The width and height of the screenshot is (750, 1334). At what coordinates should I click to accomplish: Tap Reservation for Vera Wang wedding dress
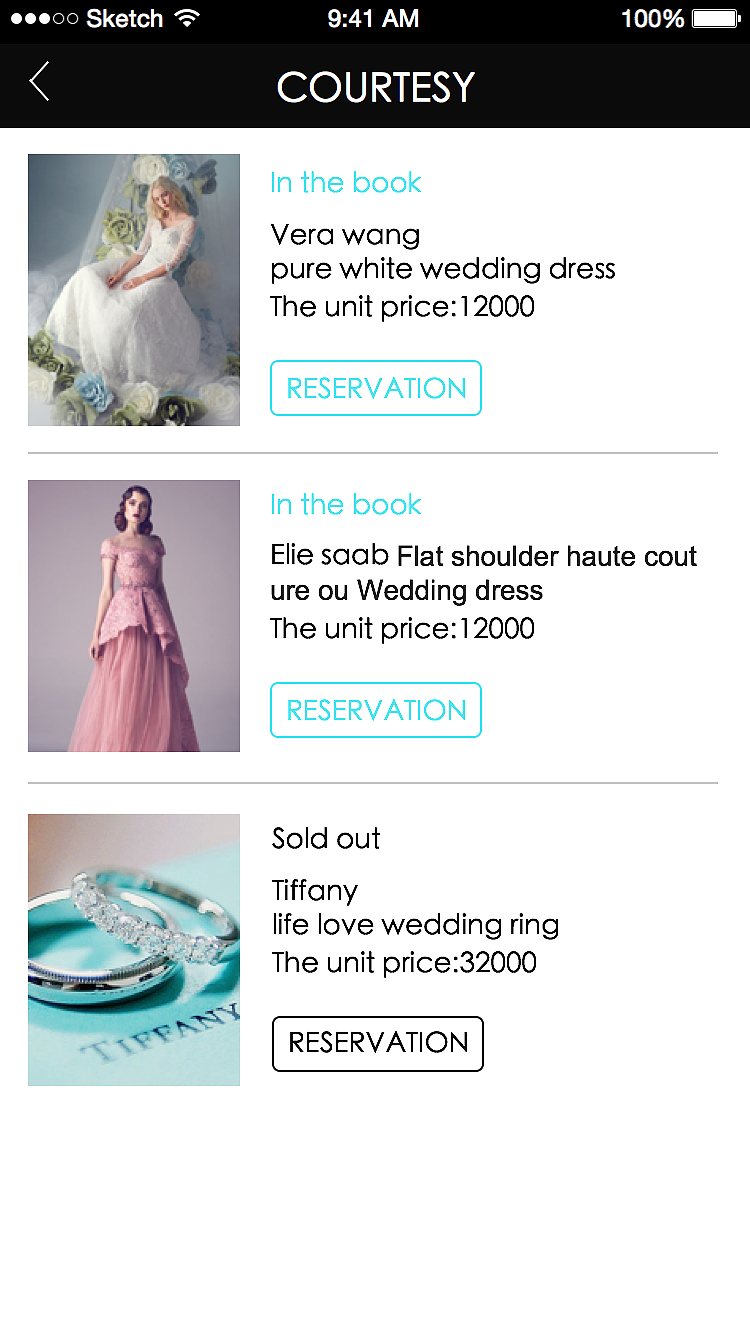pos(376,388)
